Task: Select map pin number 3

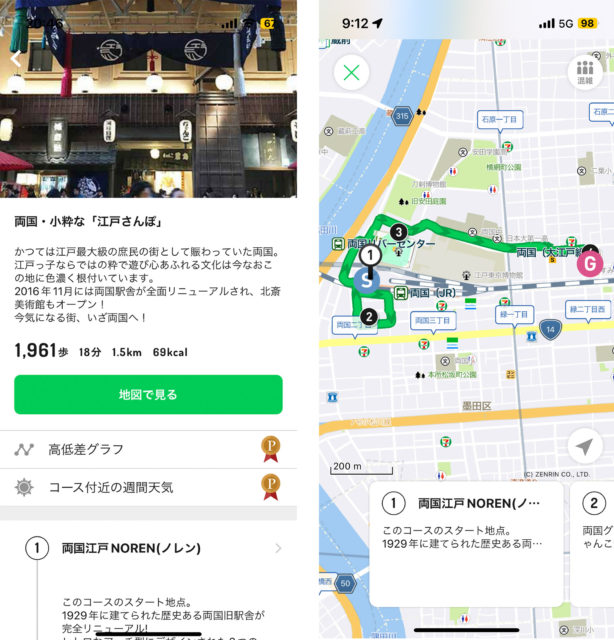Action: click(398, 232)
